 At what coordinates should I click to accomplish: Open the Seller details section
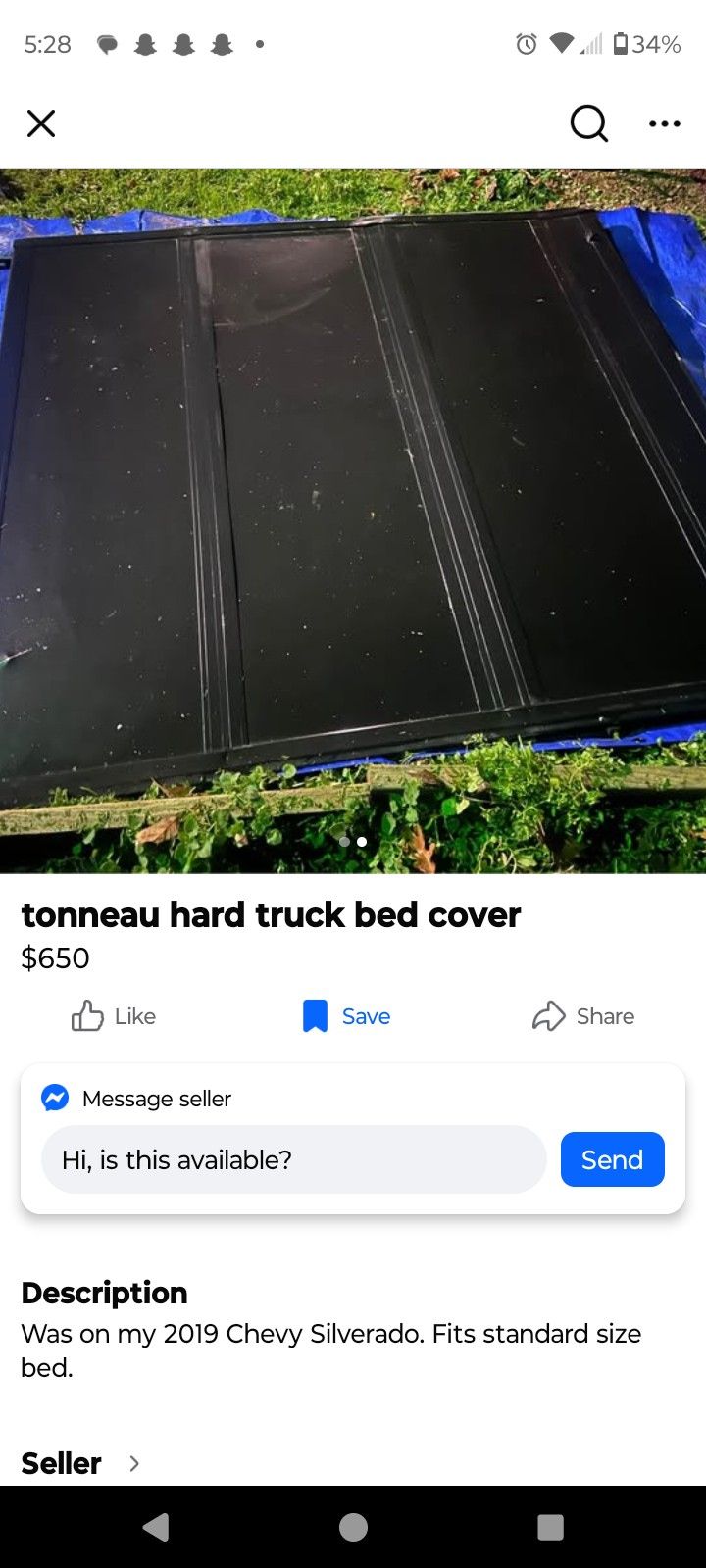80,1463
